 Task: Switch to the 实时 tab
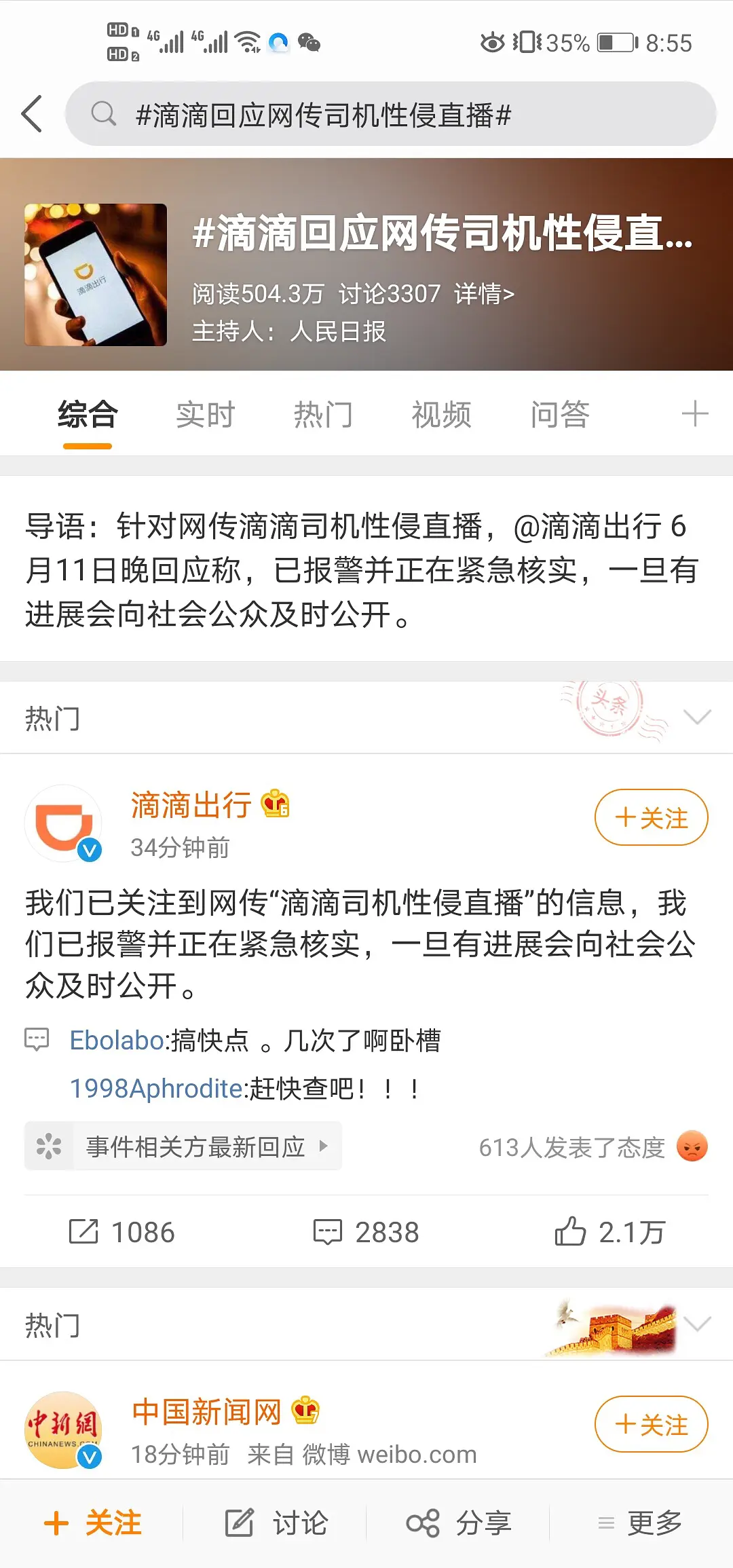tap(205, 415)
